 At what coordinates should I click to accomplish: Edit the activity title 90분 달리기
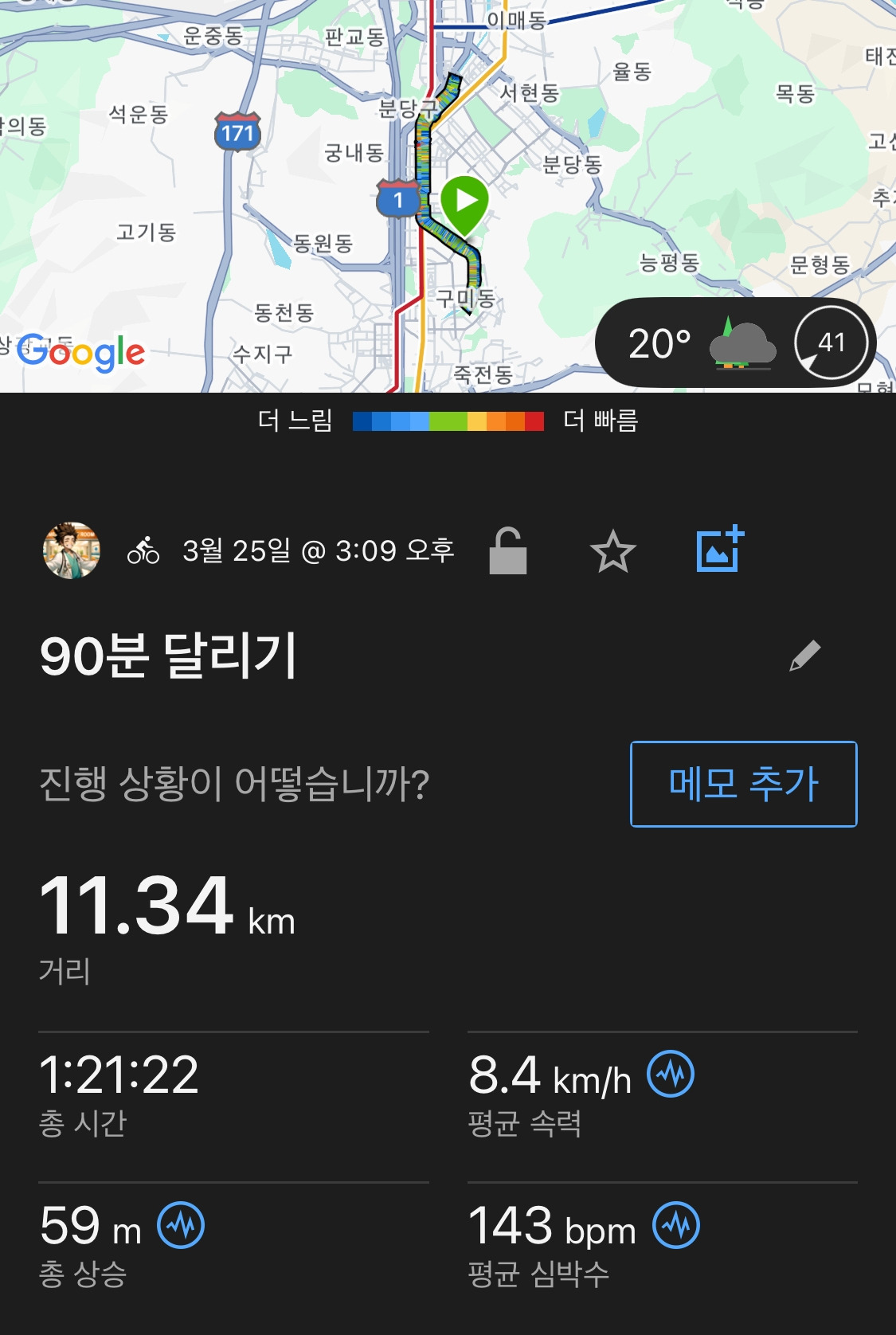(804, 656)
